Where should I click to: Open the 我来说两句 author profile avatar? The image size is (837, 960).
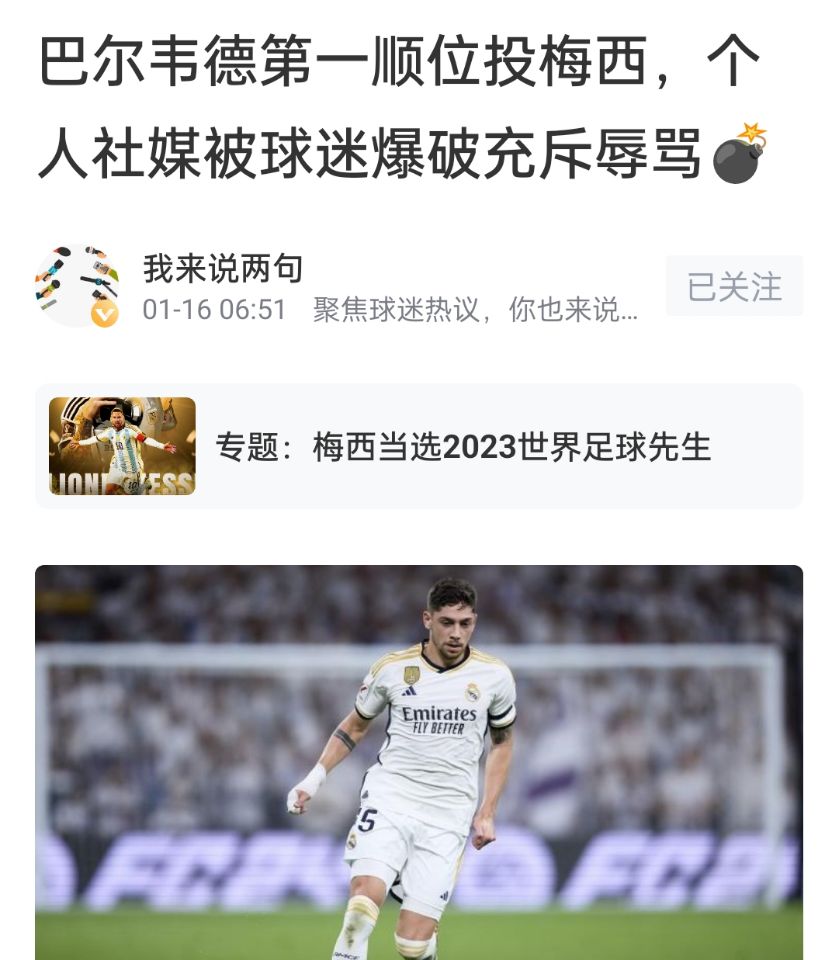click(78, 286)
